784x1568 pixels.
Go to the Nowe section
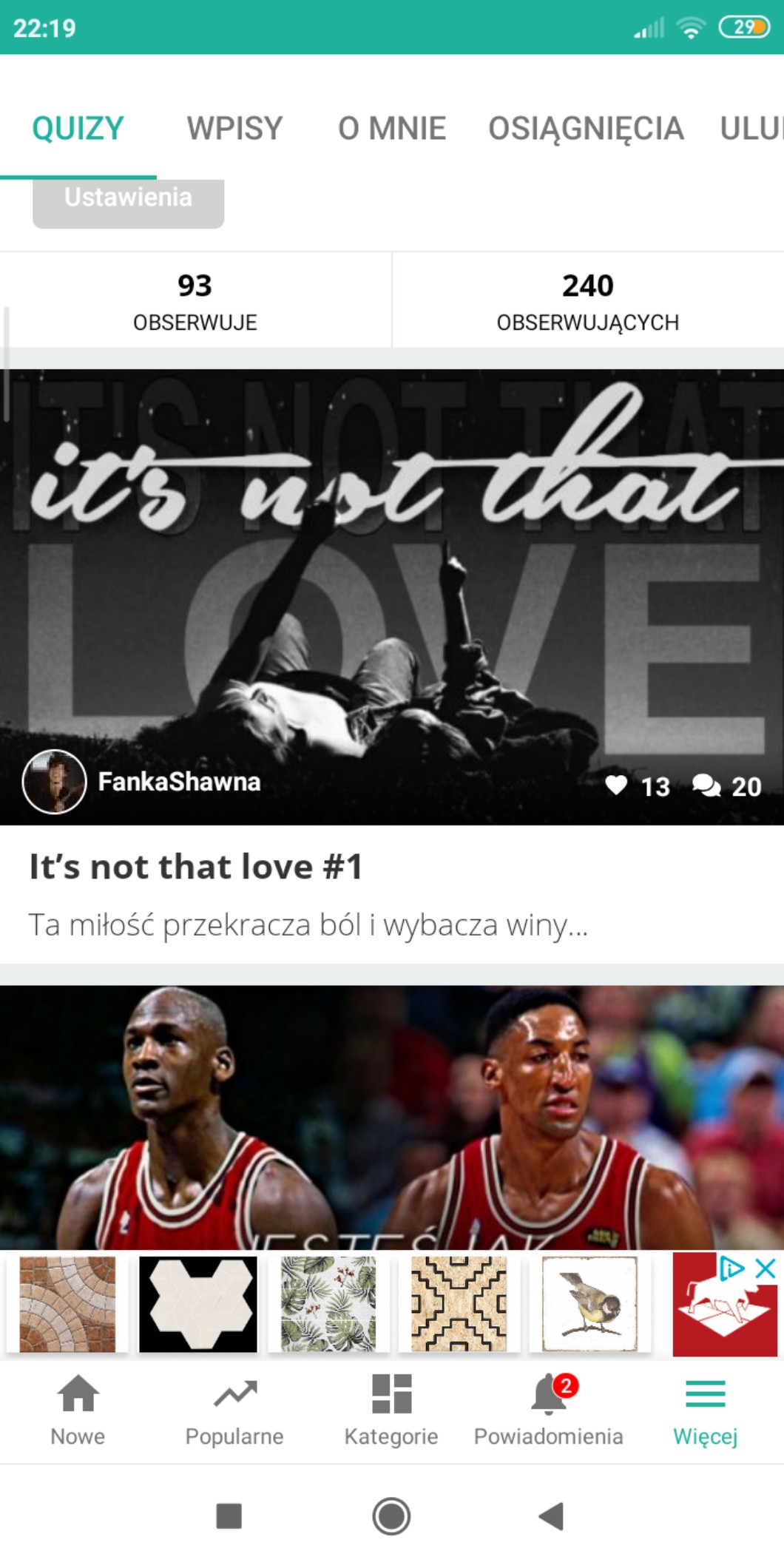78,1410
